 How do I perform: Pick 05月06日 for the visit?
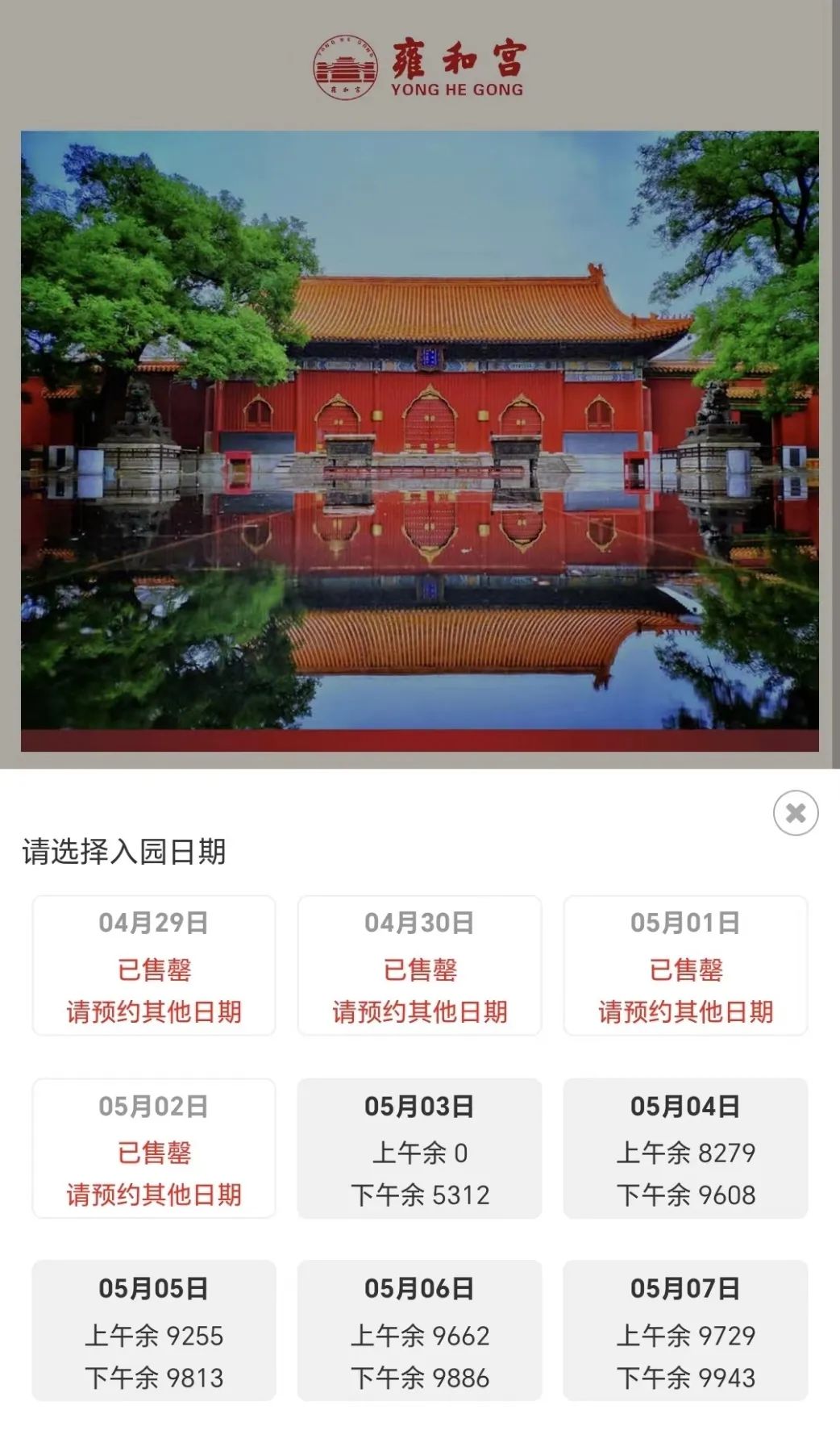[x=419, y=1331]
